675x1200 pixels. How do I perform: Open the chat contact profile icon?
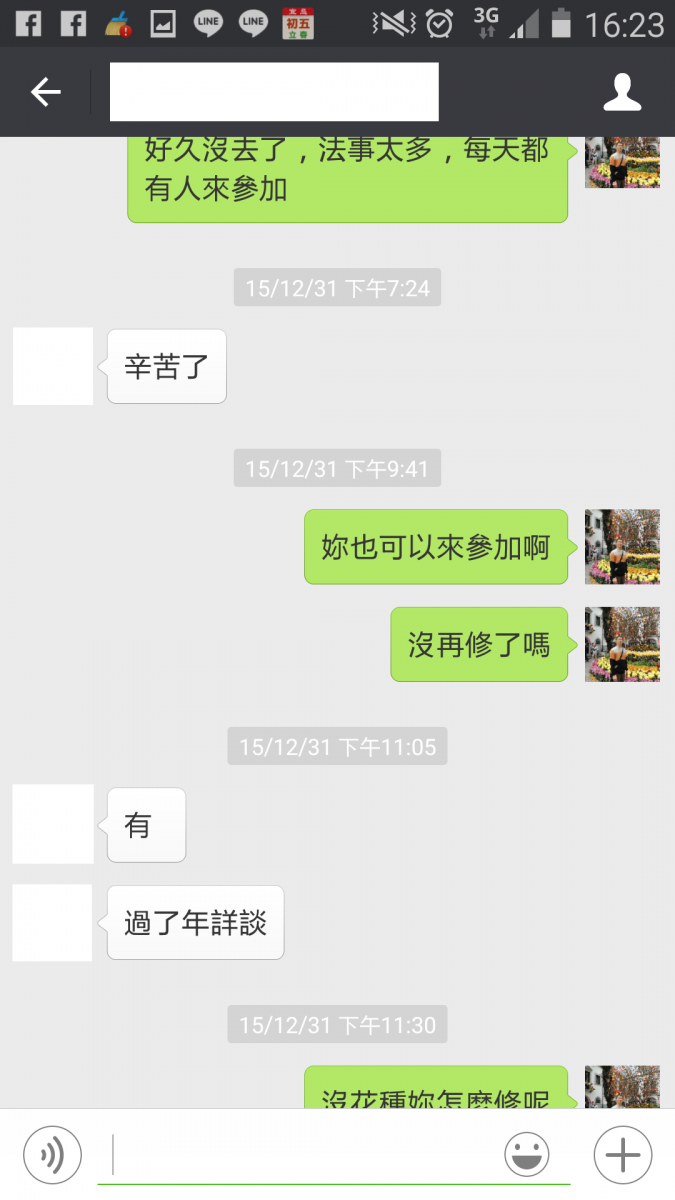point(622,92)
